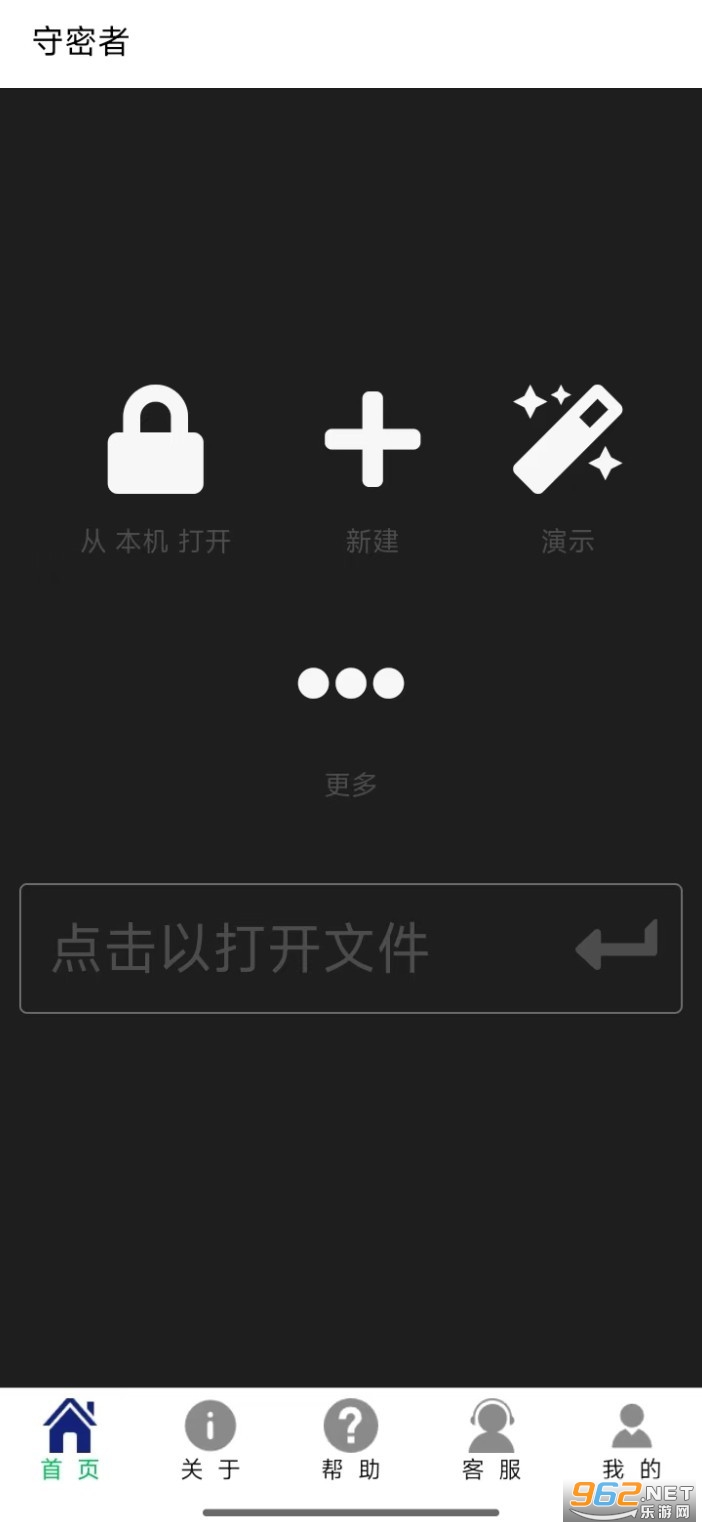702x1528 pixels.
Task: Open the 客服 customer service tab
Action: tap(491, 1440)
